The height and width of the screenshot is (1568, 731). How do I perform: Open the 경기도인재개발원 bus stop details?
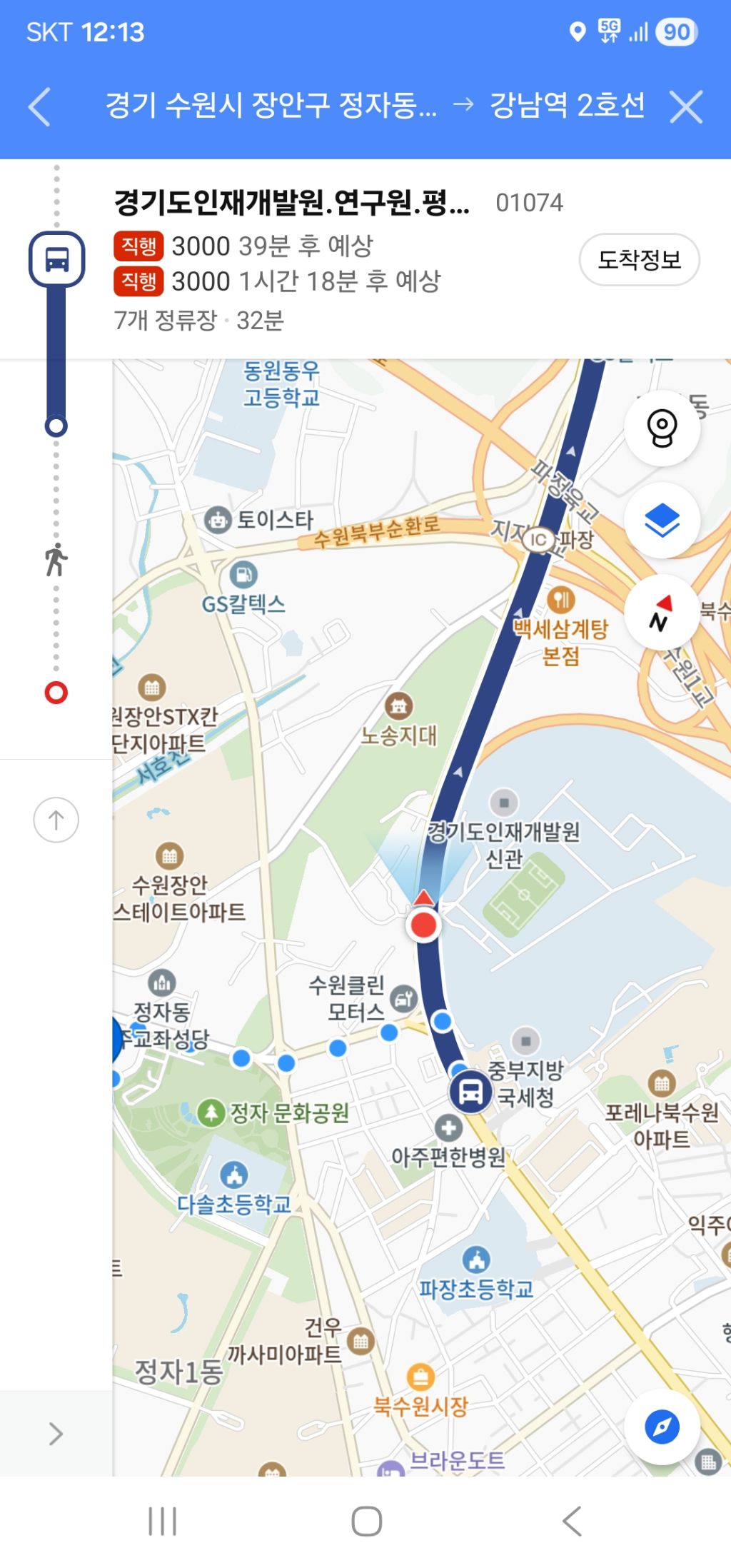click(x=291, y=203)
